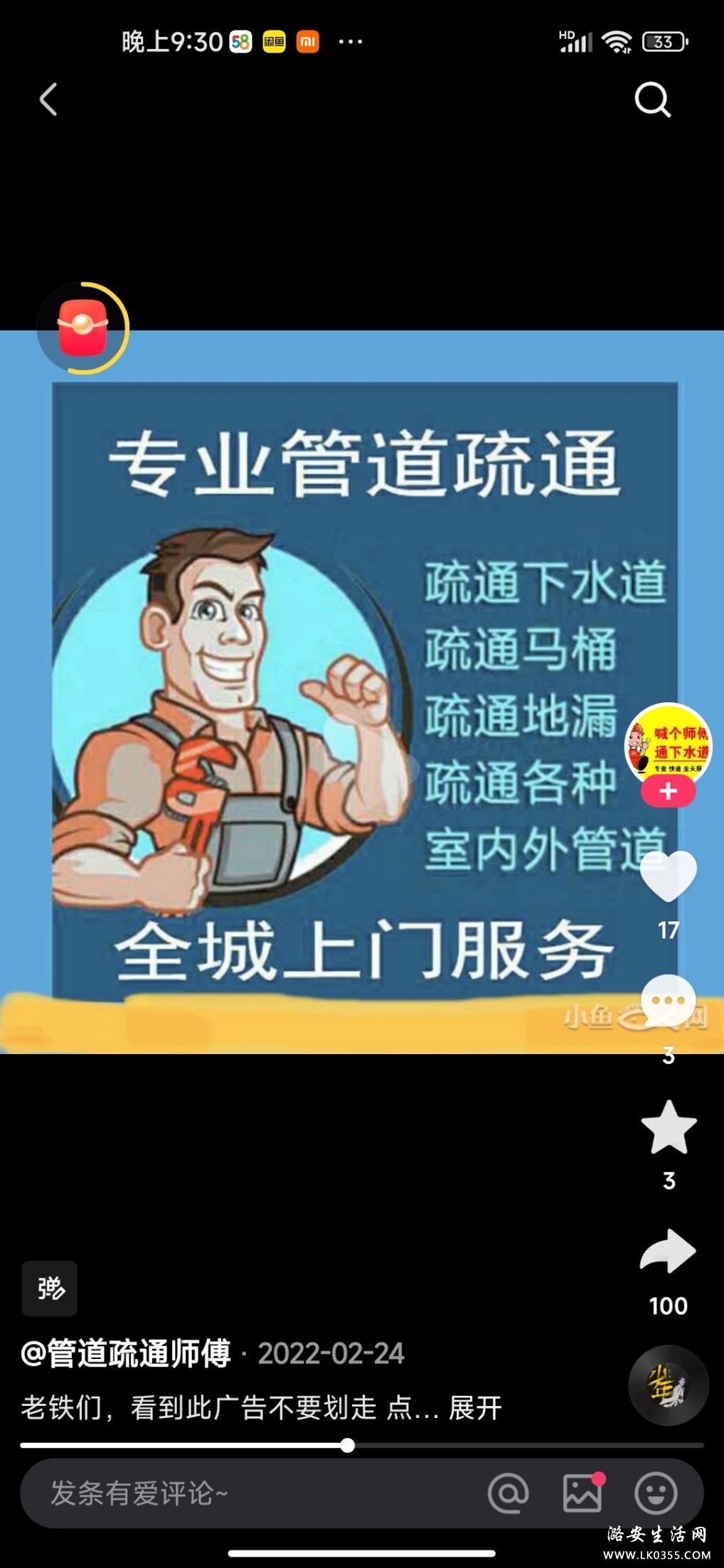The width and height of the screenshot is (724, 1568).
Task: Open the creator's profile avatar
Action: click(668, 746)
